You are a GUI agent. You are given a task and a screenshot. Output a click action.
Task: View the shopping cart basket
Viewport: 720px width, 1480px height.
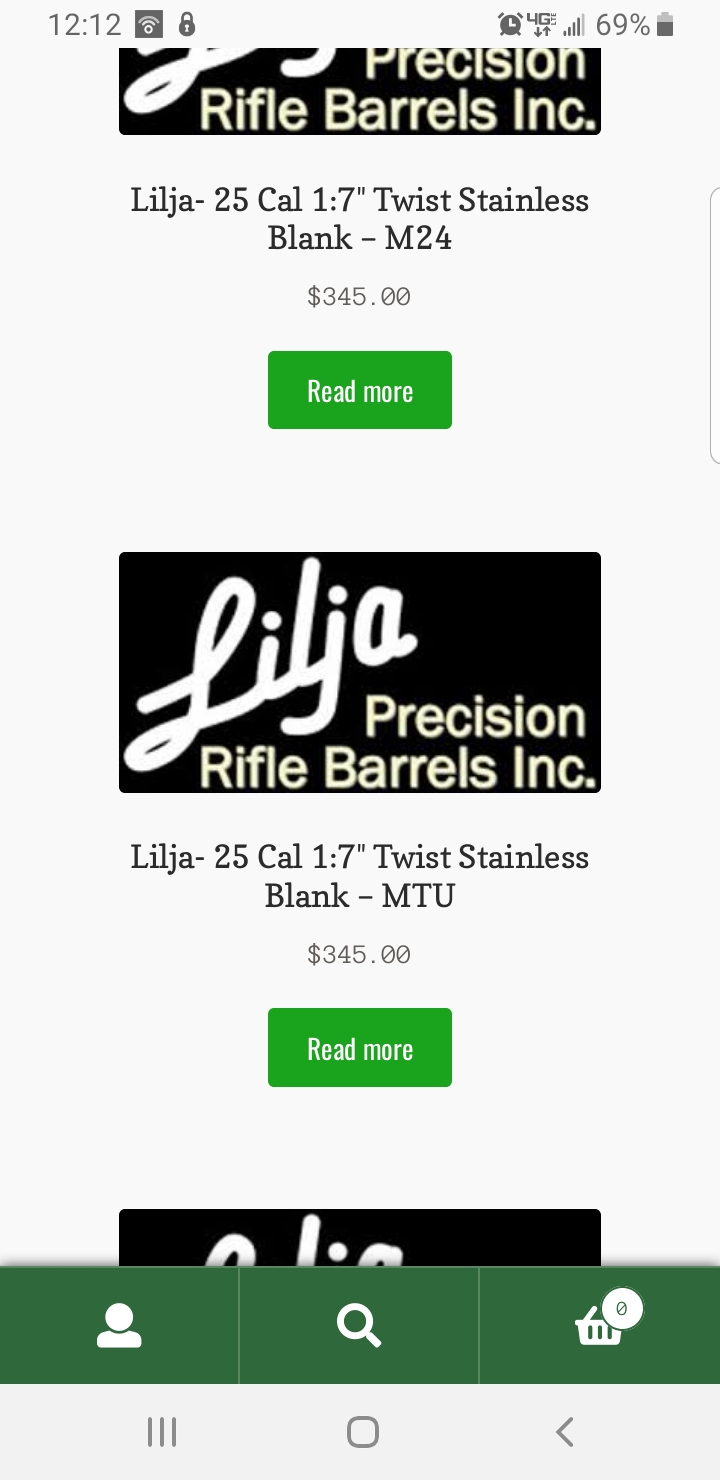pyautogui.click(x=600, y=1326)
